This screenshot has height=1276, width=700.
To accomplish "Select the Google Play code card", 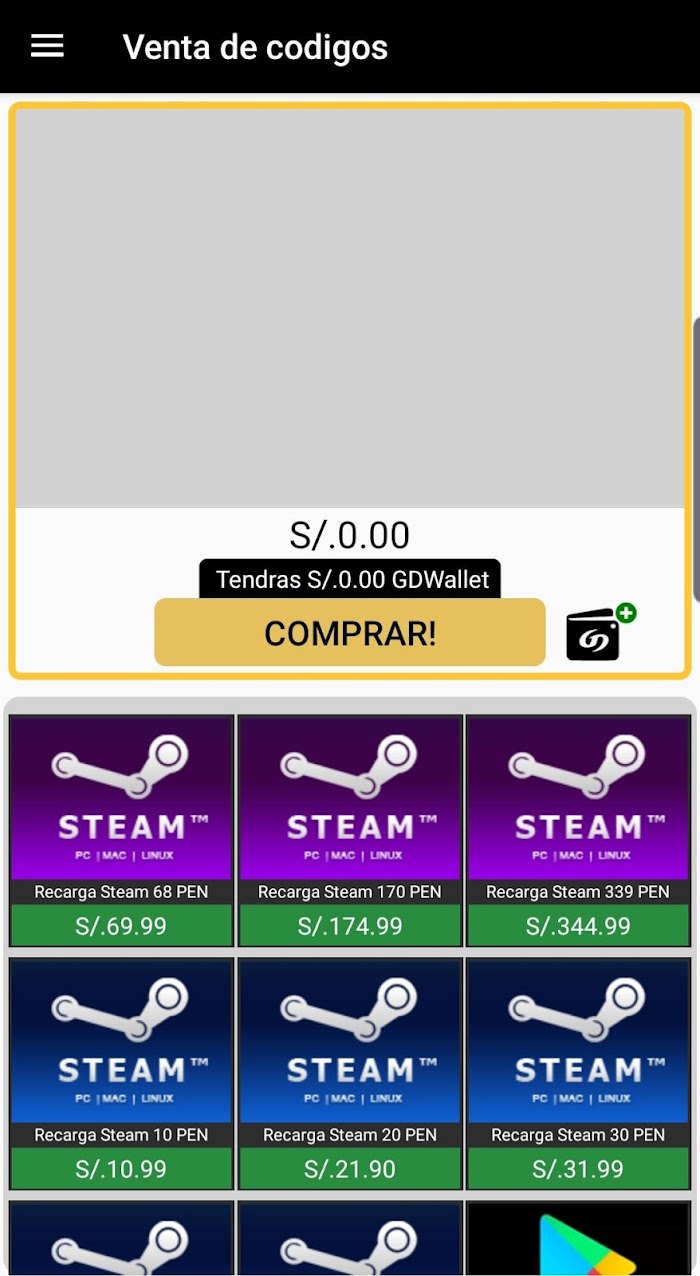I will tap(578, 1238).
